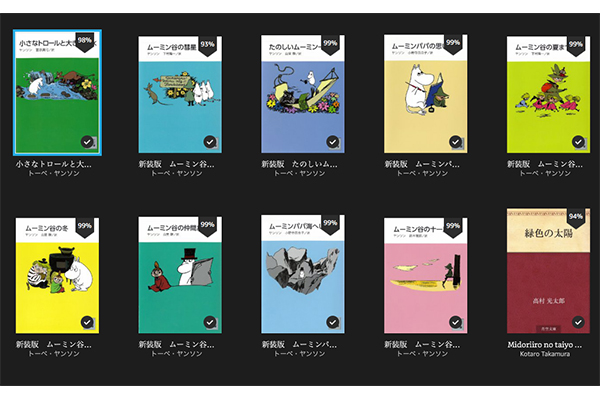Open Midoriiro no taiyo by Kotaro Takamura
Screen dimensions: 600x400
pyautogui.click(x=547, y=272)
